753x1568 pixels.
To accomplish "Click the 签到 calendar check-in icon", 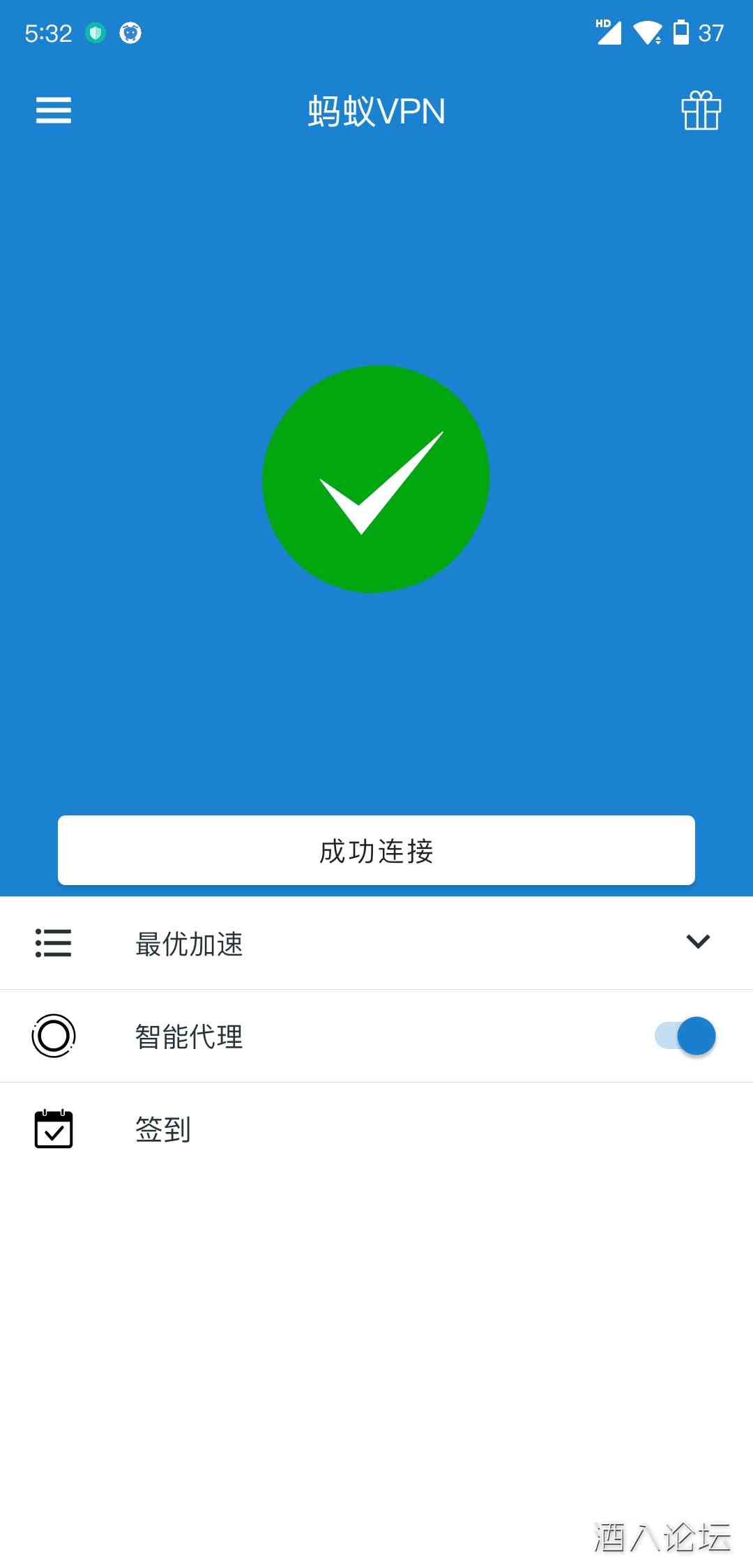I will [52, 1129].
